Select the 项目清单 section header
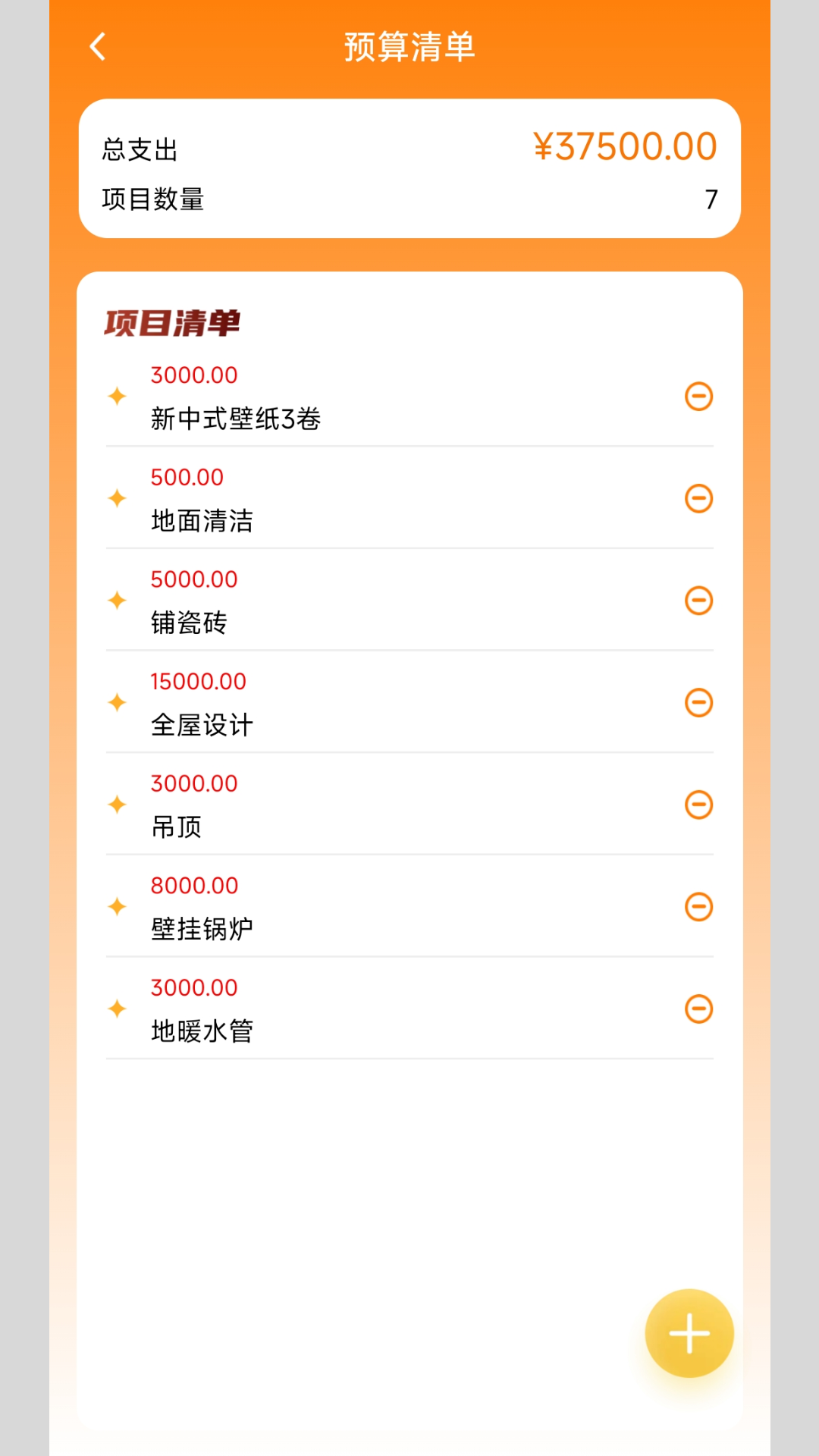This screenshot has height=1456, width=819. point(170,322)
